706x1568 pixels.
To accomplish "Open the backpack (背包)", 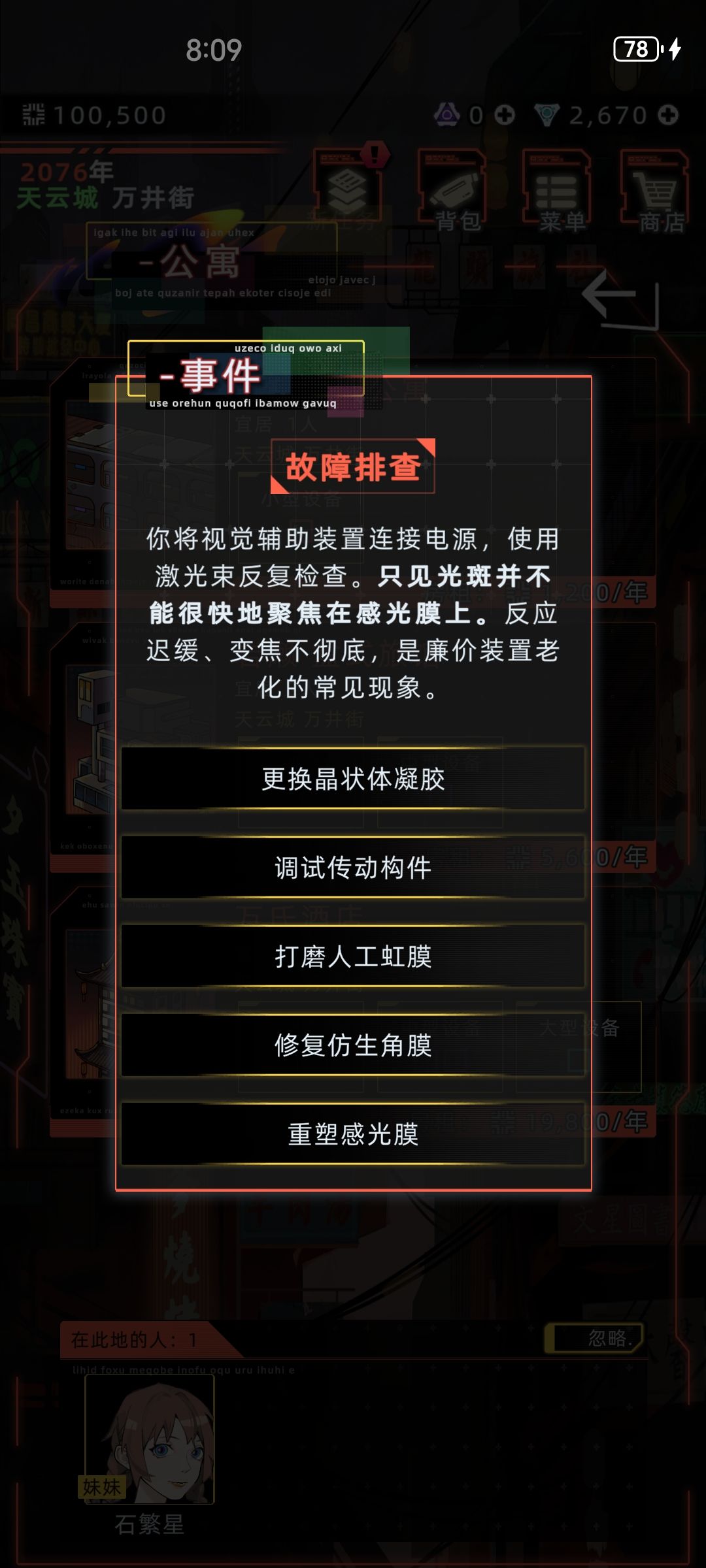I will point(454,189).
